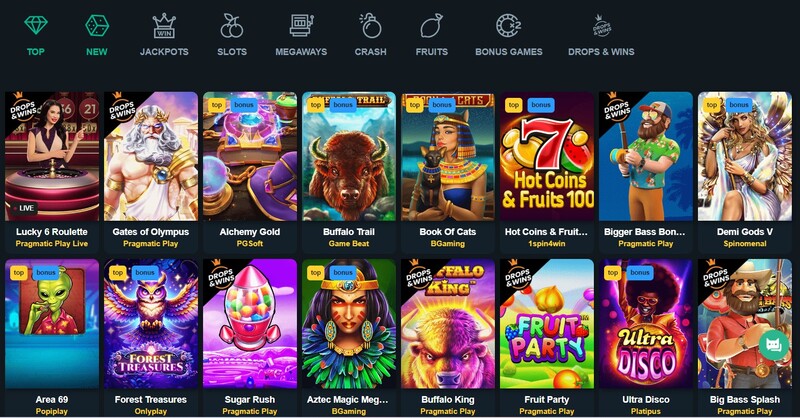Select the NEW games tab
Viewport: 800px width, 418px height.
[x=97, y=35]
